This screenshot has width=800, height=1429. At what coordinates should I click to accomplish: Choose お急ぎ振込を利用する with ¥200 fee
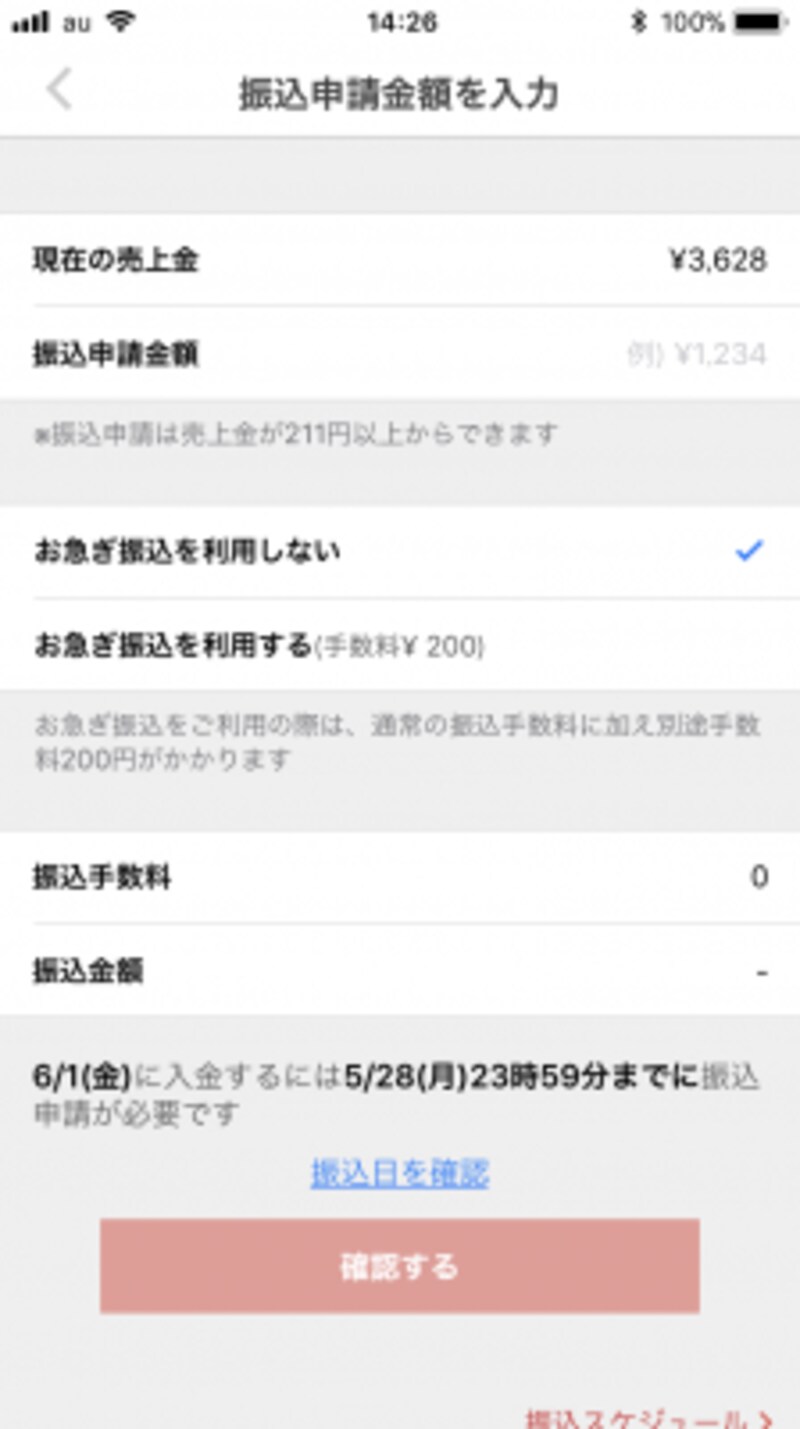400,645
